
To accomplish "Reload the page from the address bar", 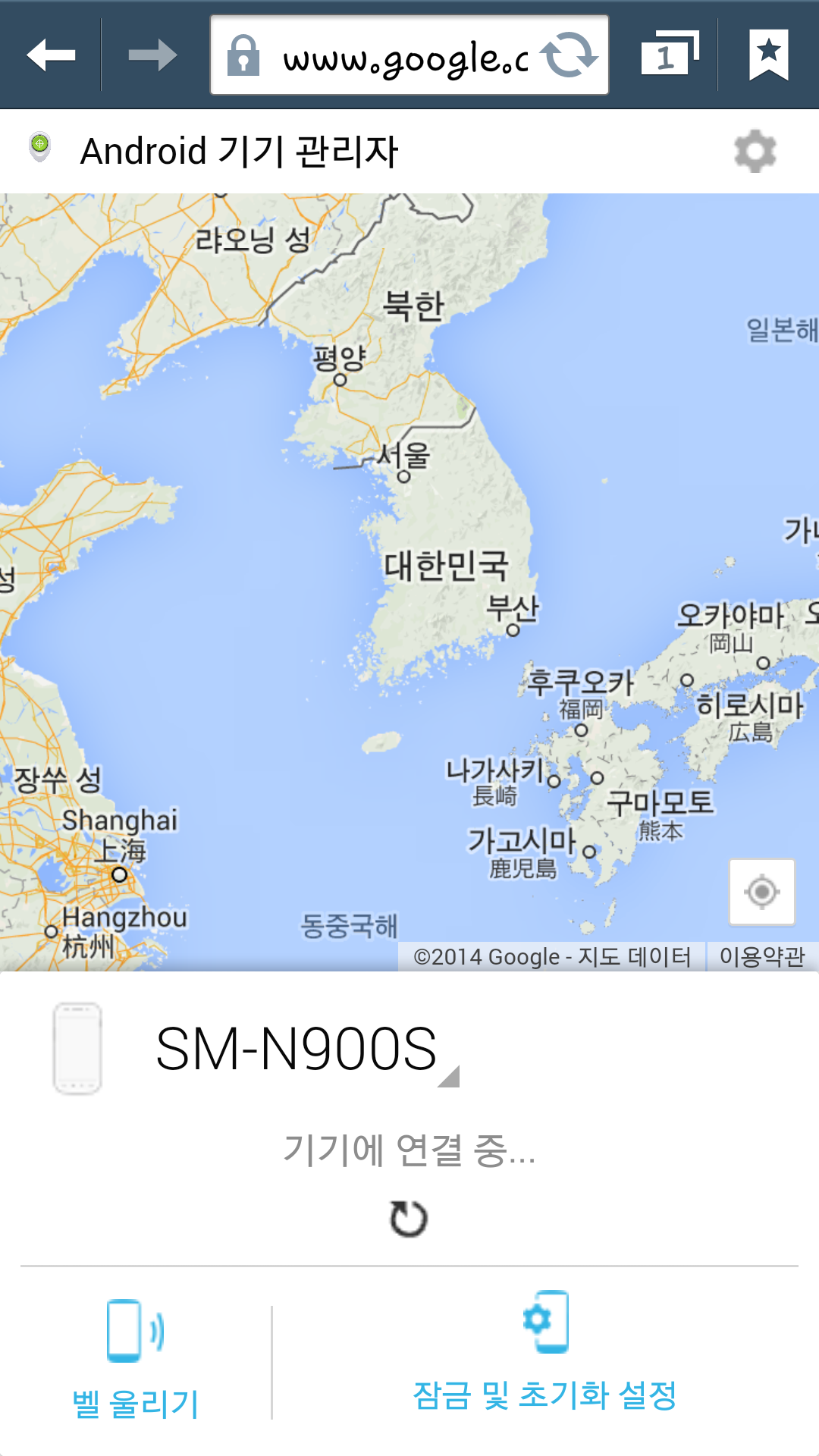I will (569, 55).
